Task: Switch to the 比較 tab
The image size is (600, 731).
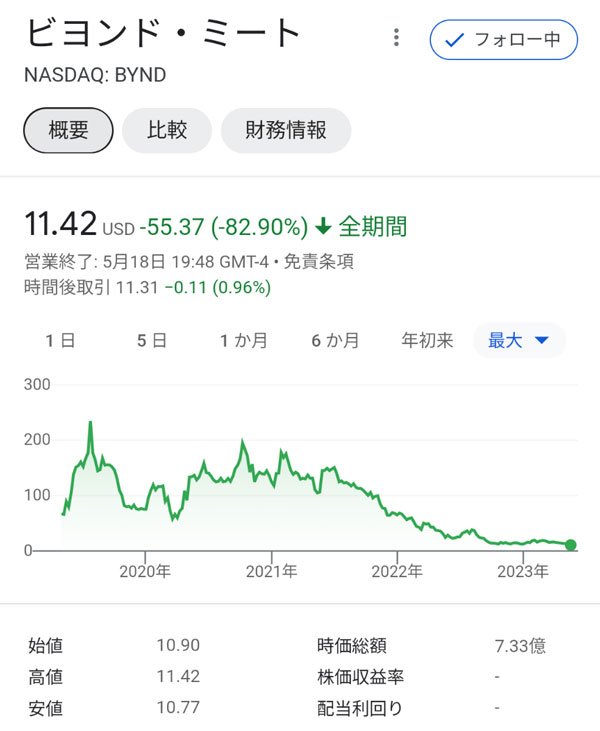Action: 167,130
